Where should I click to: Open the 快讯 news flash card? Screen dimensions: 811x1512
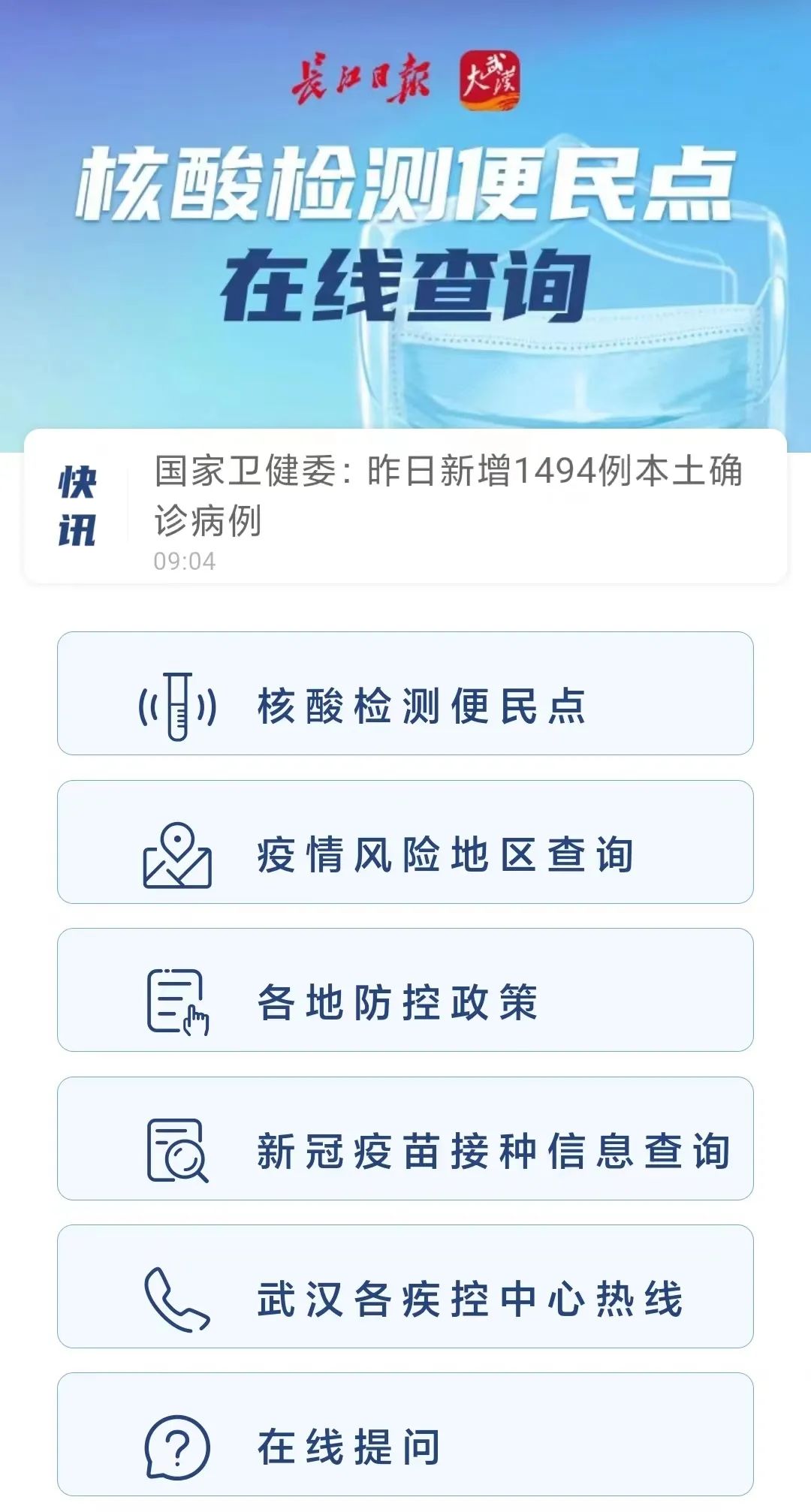coord(405,506)
